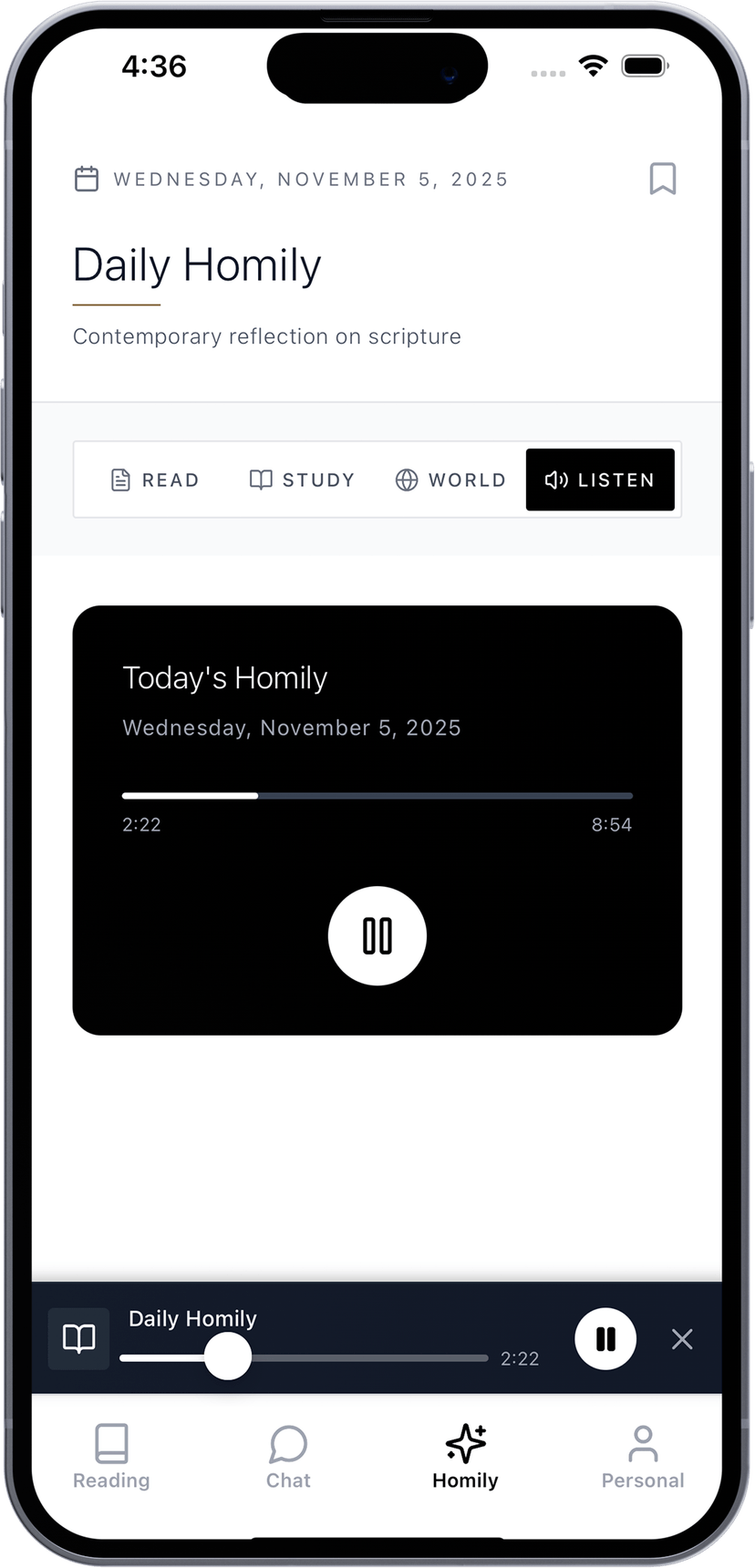Open the Personal tab
Screen dimensions: 755x1568
642,1457
